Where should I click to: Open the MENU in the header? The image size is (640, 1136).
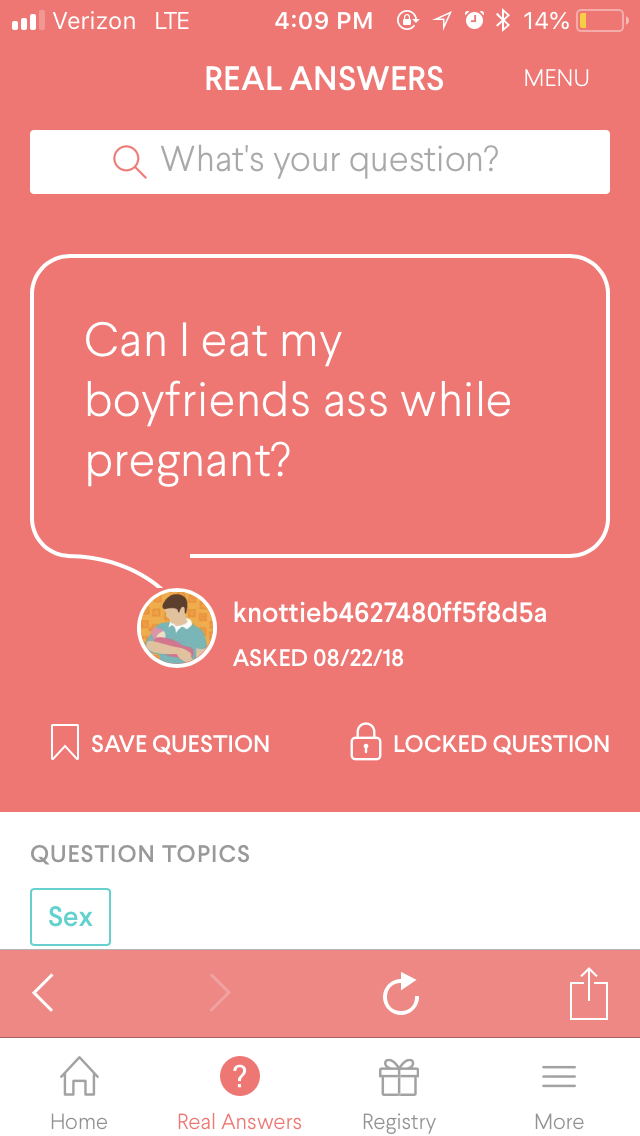[556, 78]
